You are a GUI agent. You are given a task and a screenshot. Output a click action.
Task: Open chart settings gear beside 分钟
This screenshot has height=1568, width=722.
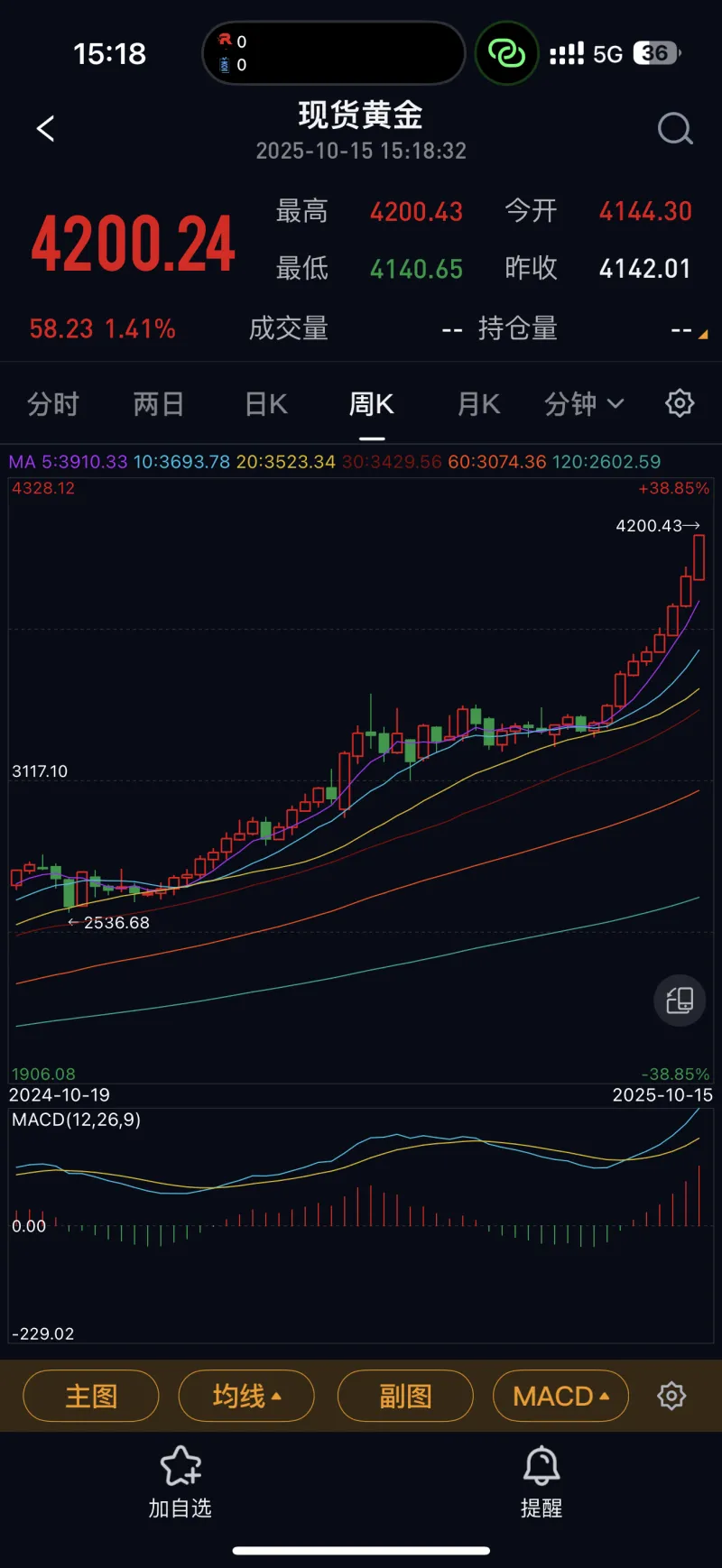tap(680, 403)
